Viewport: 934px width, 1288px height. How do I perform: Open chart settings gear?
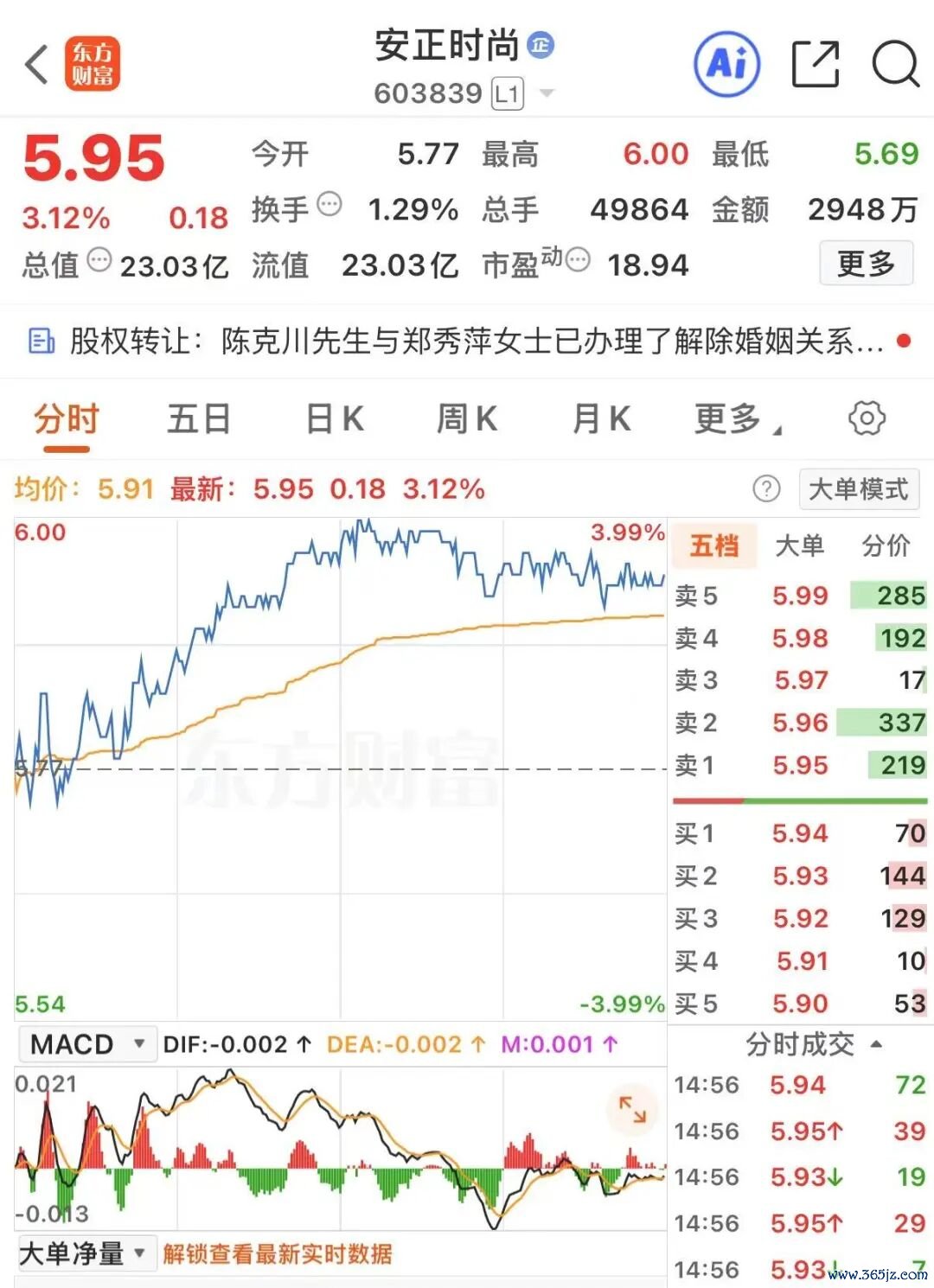[867, 418]
